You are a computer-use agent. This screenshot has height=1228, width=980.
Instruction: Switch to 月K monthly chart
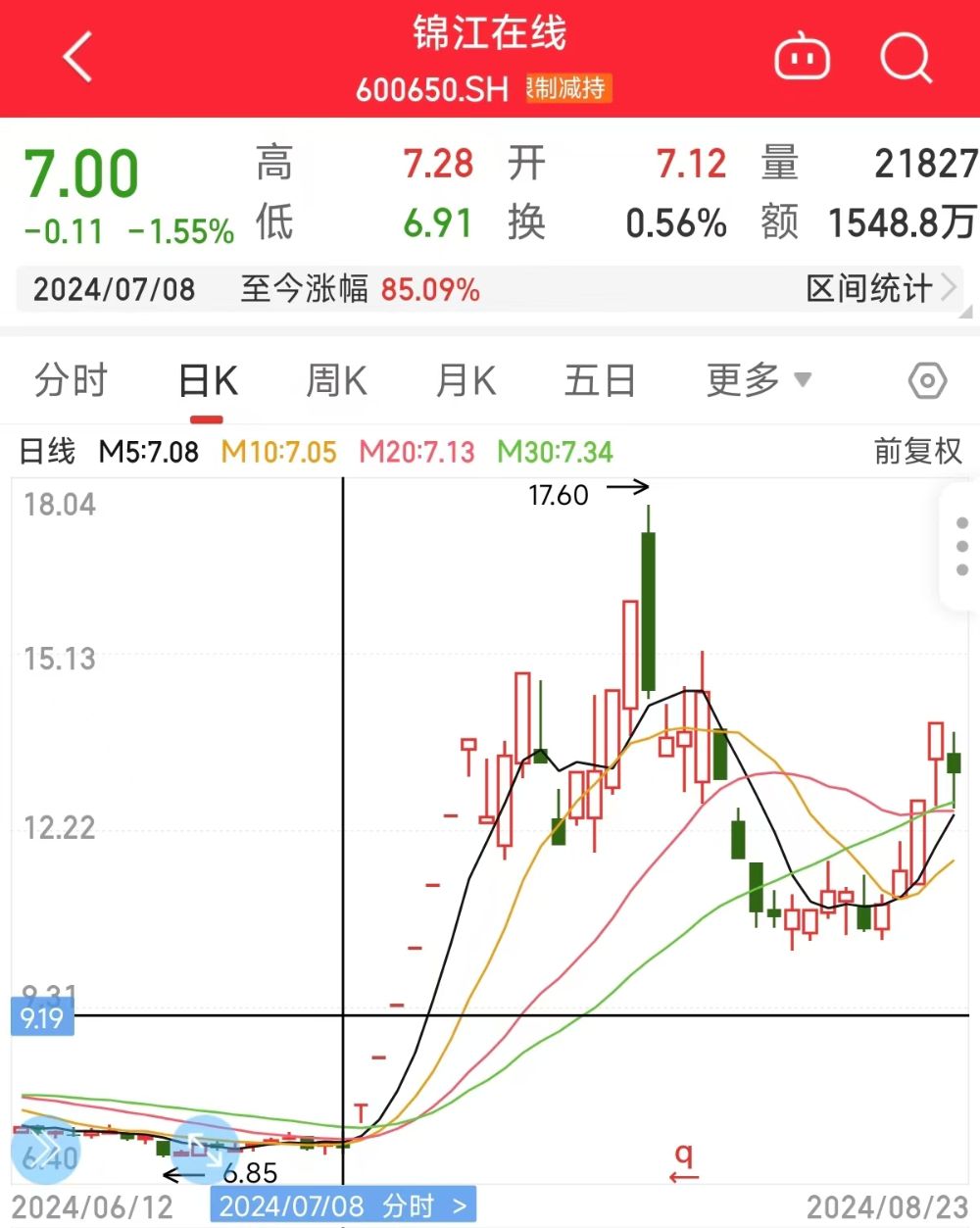(x=465, y=380)
